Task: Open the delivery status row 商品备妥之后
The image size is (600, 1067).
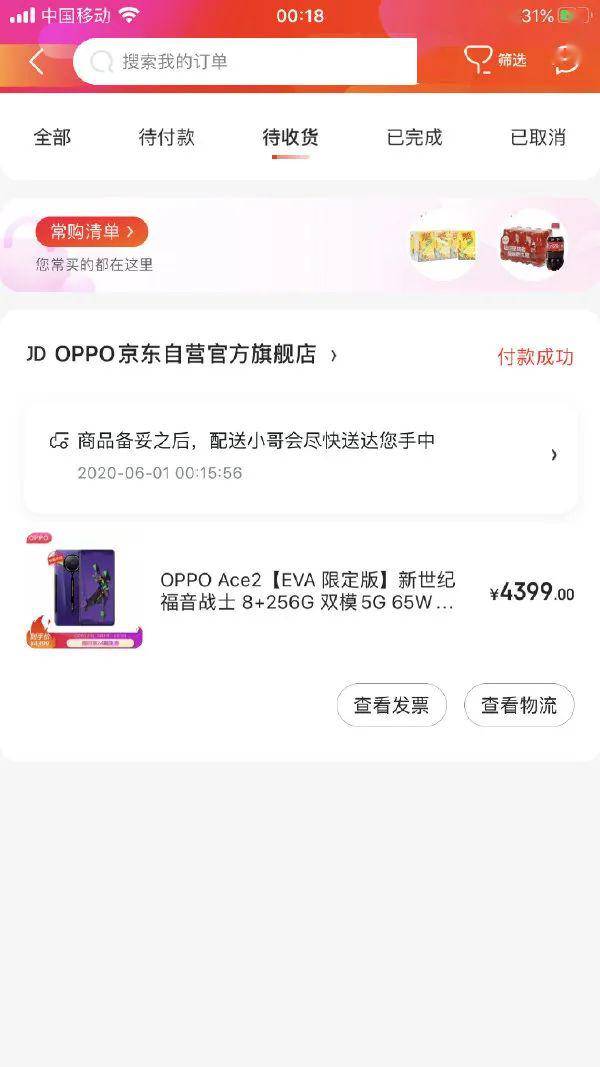Action: [x=300, y=455]
